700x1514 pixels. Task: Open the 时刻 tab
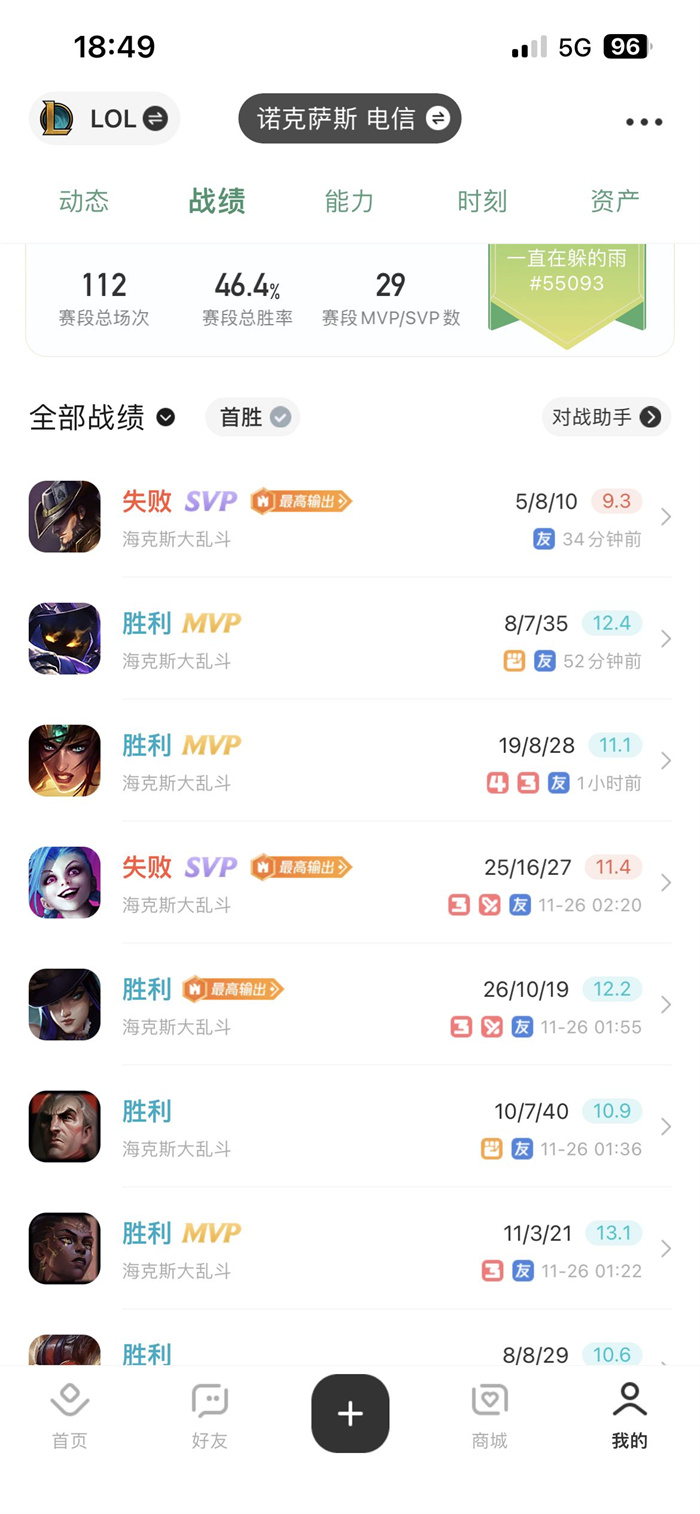[482, 201]
